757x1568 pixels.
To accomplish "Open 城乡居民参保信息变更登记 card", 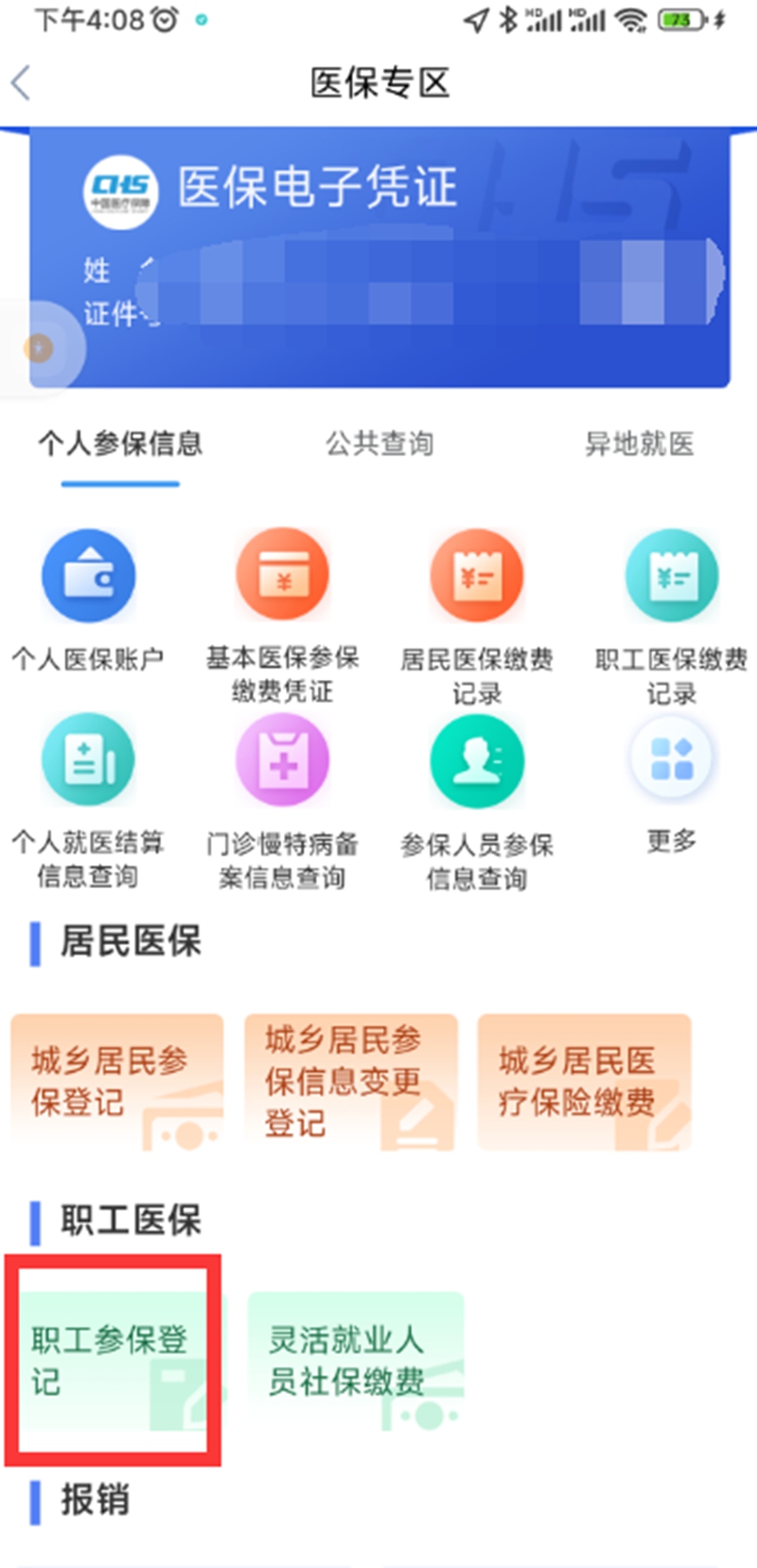I will [x=350, y=1082].
